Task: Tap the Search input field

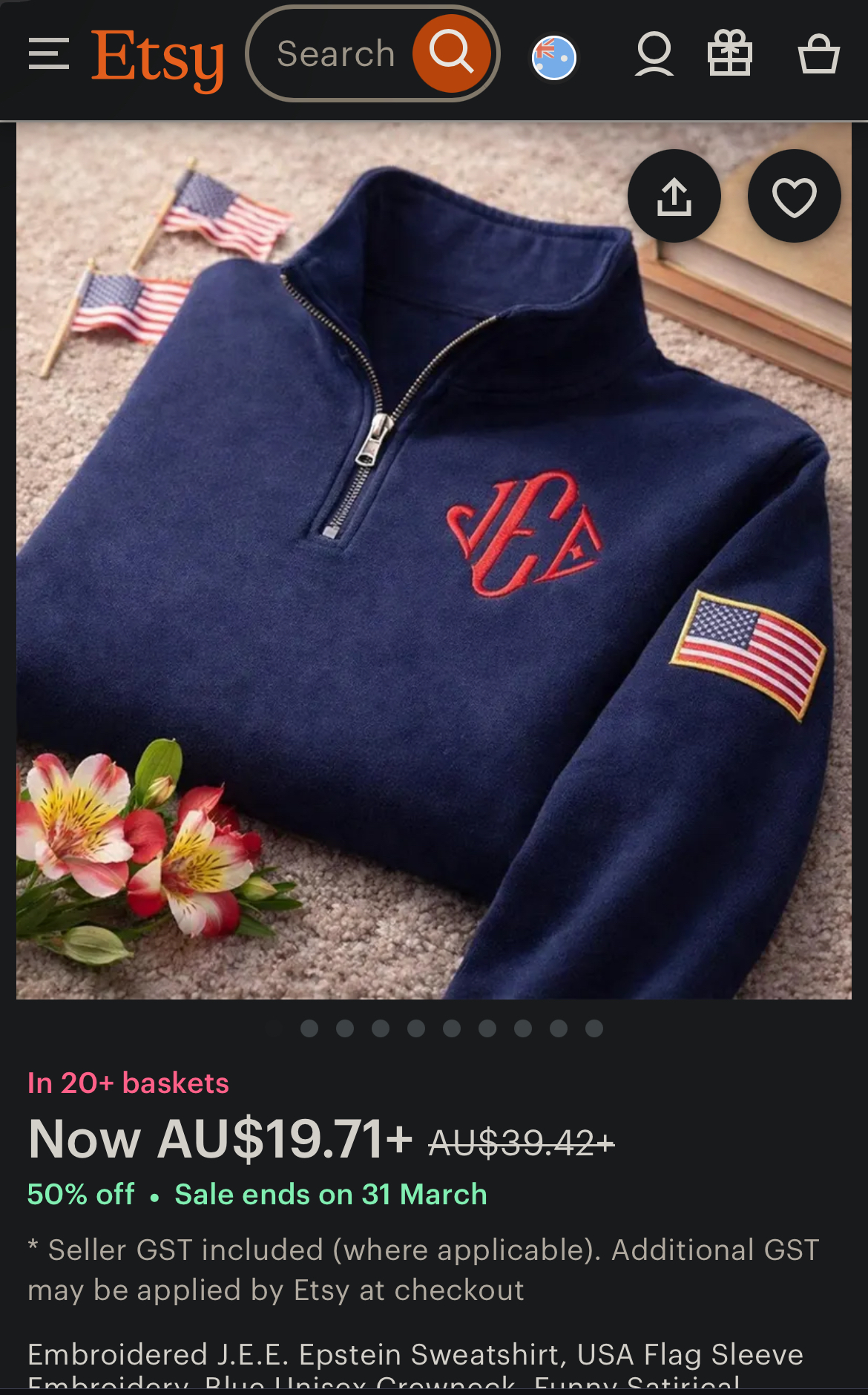Action: point(335,54)
